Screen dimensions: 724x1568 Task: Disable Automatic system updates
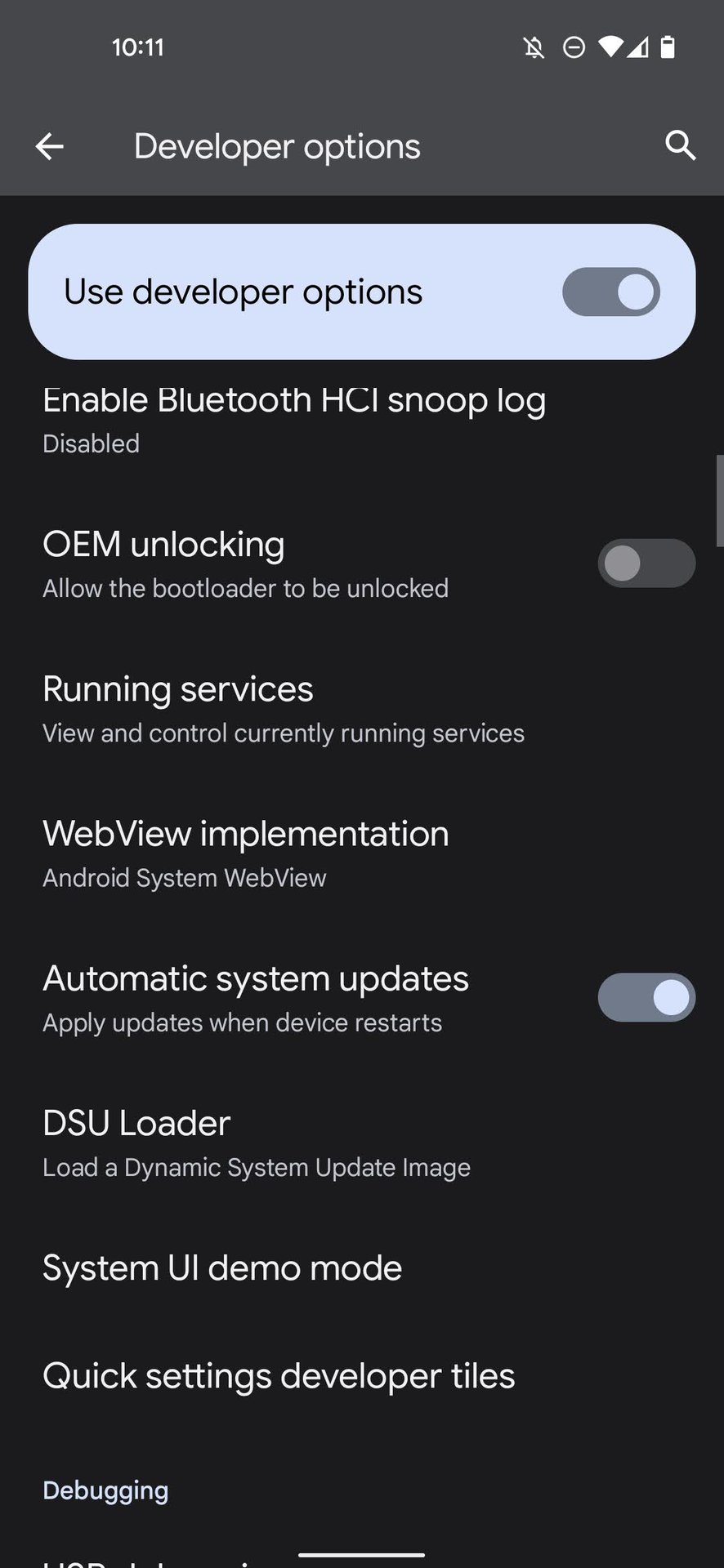pyautogui.click(x=646, y=998)
